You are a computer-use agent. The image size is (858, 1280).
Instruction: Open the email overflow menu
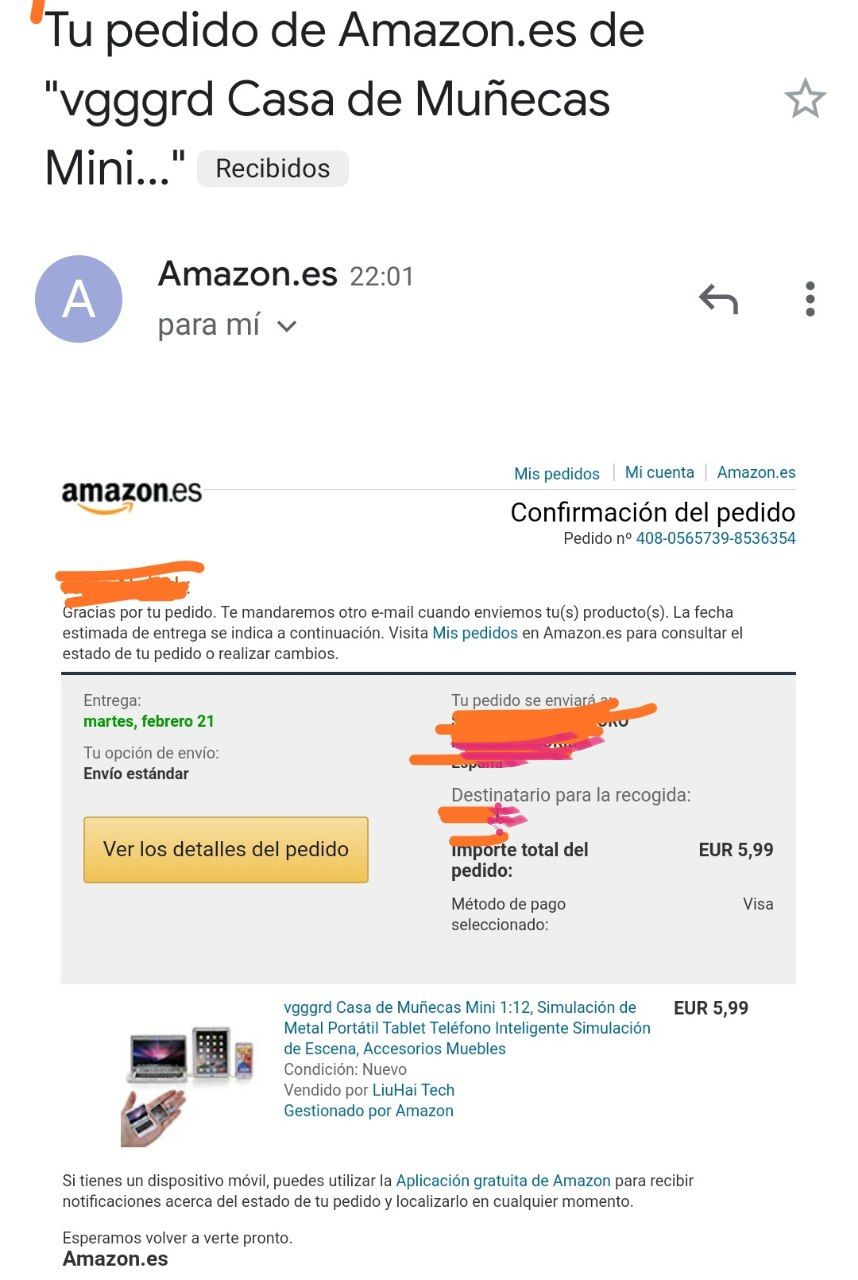click(x=810, y=299)
